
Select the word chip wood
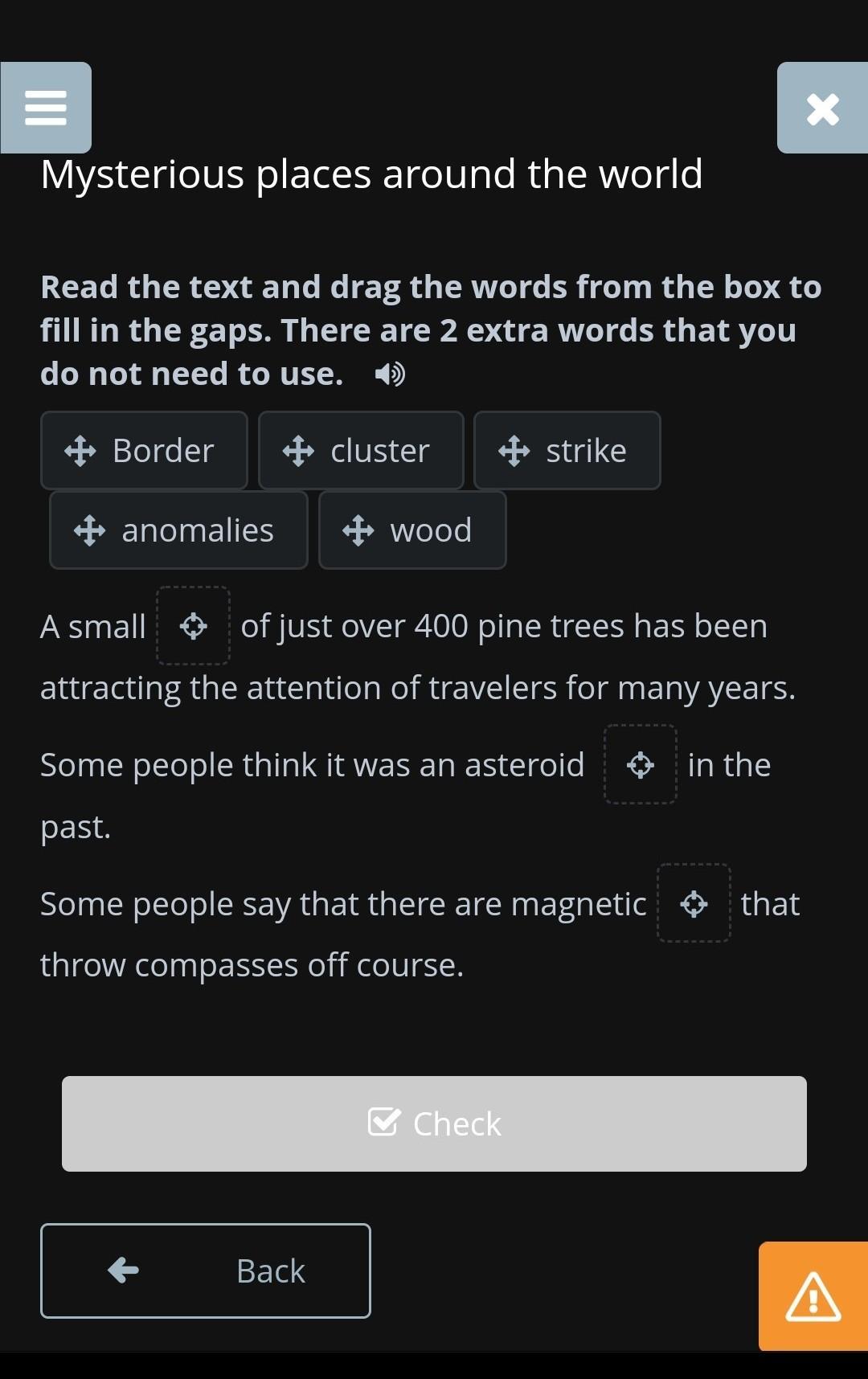pos(412,530)
